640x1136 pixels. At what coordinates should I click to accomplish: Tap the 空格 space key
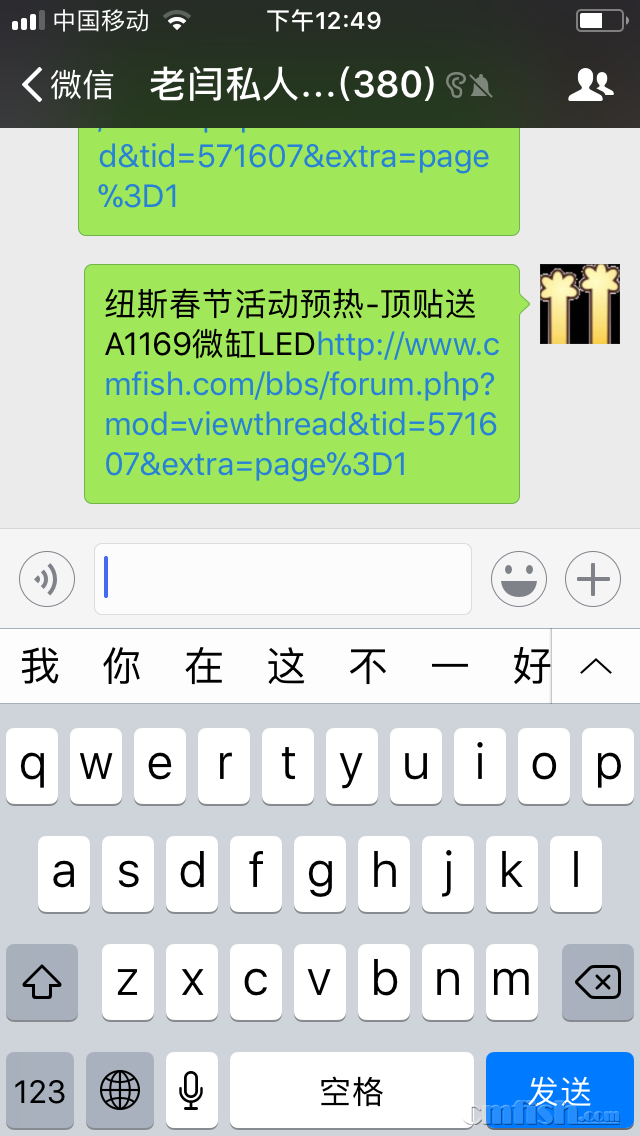tap(352, 1090)
